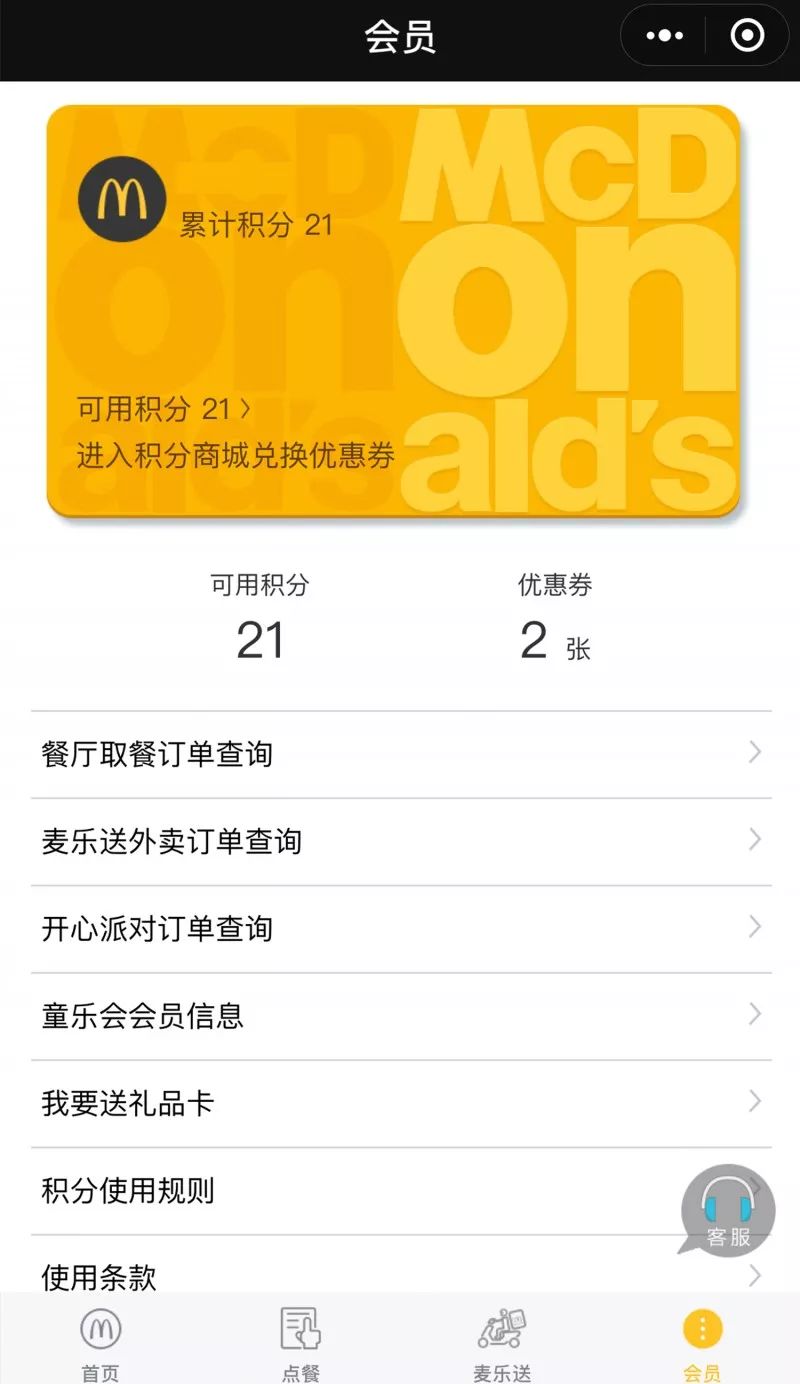Screen dimensions: 800x1384
Task: Open the WeChat mini-program more options menu
Action: tap(663, 35)
